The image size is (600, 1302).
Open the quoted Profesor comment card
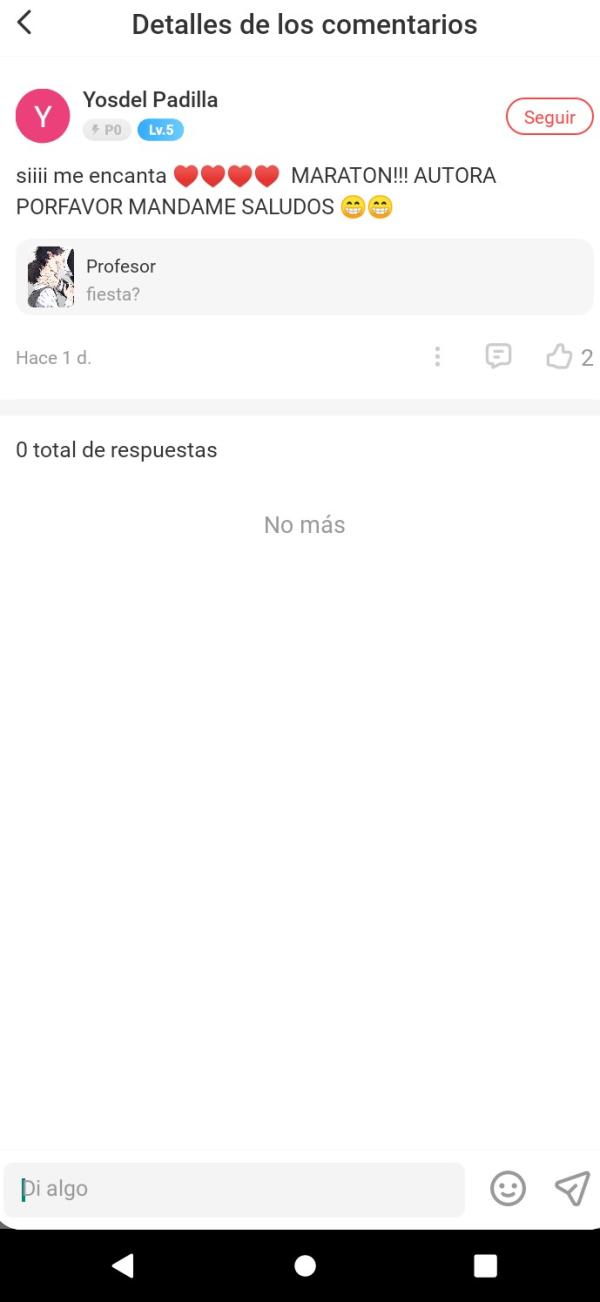tap(304, 277)
